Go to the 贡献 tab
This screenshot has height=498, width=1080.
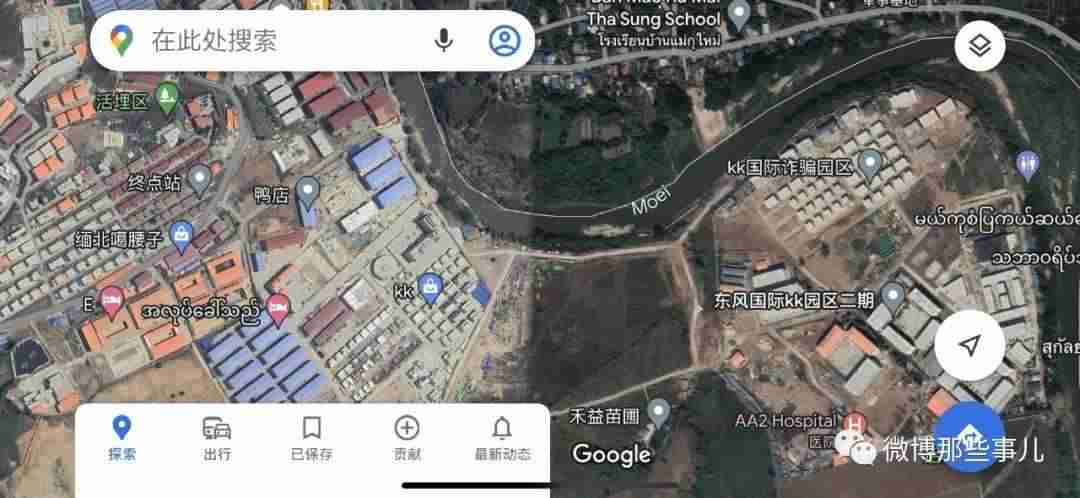[407, 438]
